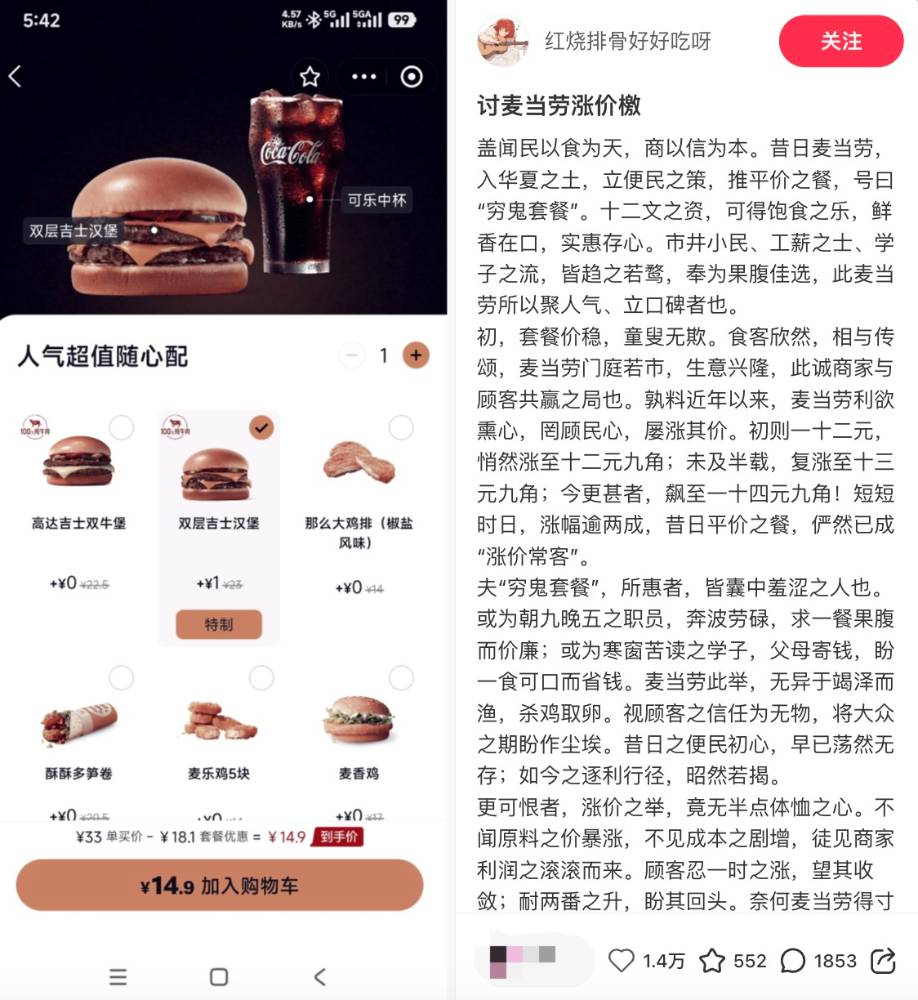Open the 1853 comments

pyautogui.click(x=793, y=961)
